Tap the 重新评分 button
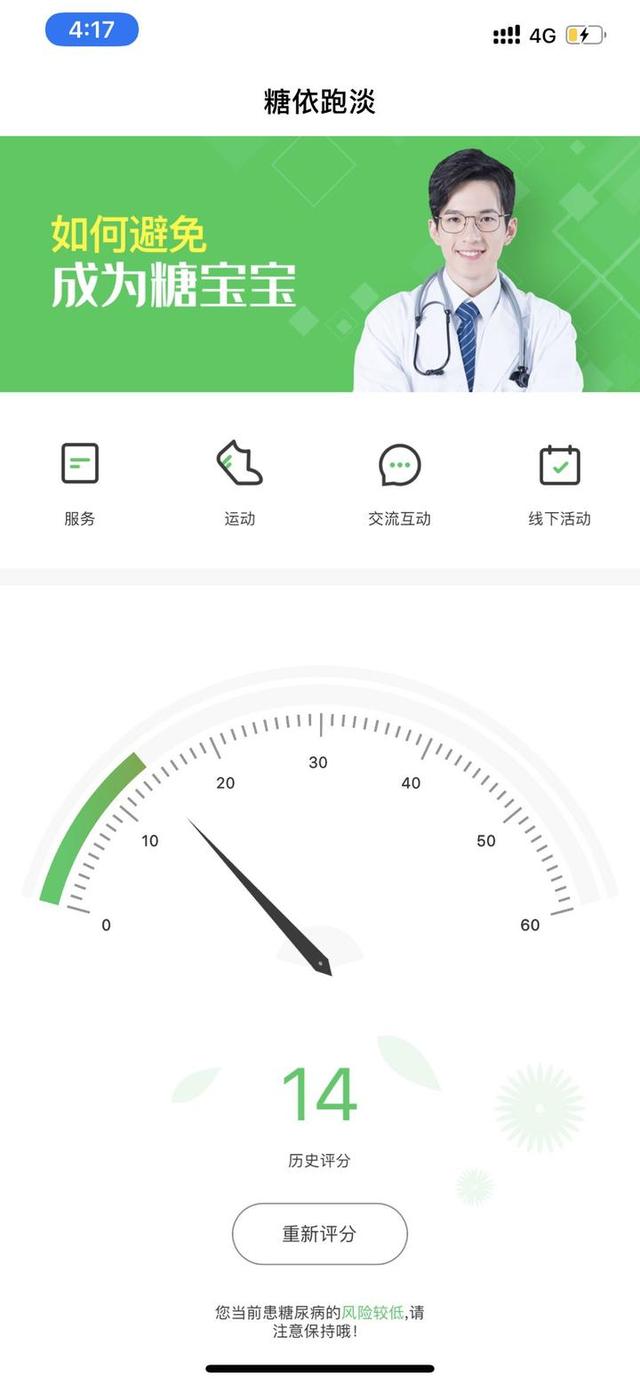 [320, 1234]
